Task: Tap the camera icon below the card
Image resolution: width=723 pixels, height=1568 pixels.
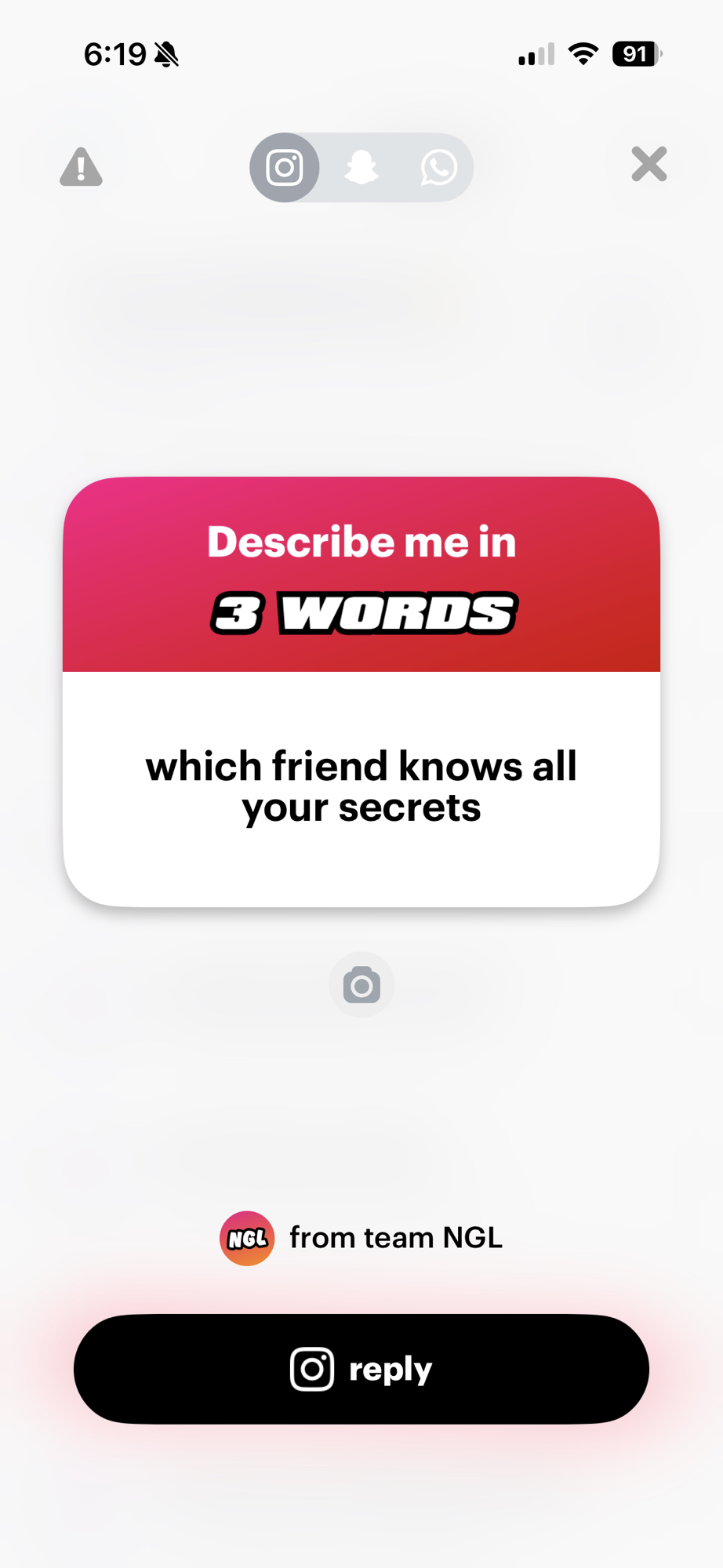Action: pos(361,985)
